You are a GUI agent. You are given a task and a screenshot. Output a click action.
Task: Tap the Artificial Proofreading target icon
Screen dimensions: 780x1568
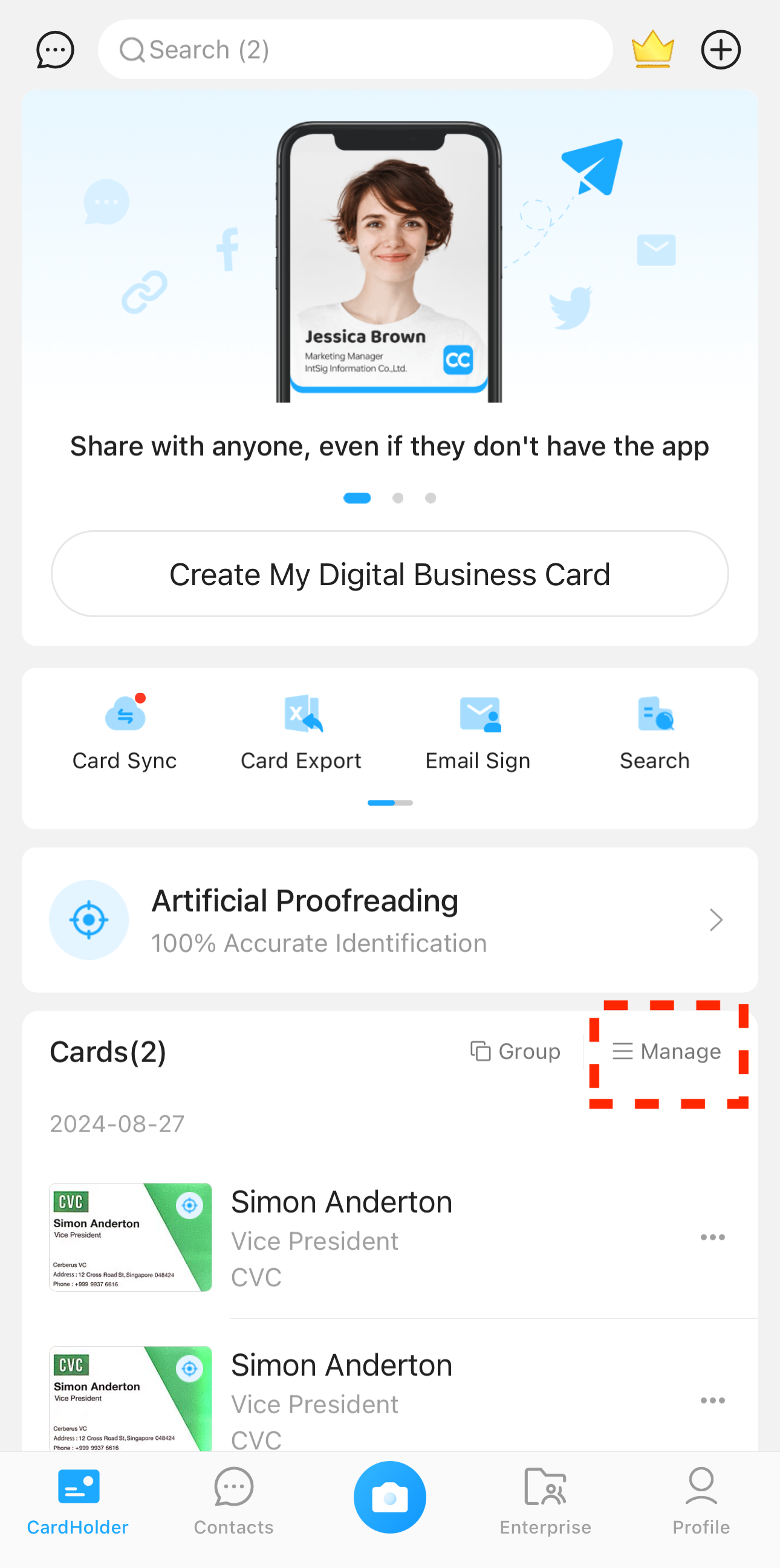(x=89, y=920)
